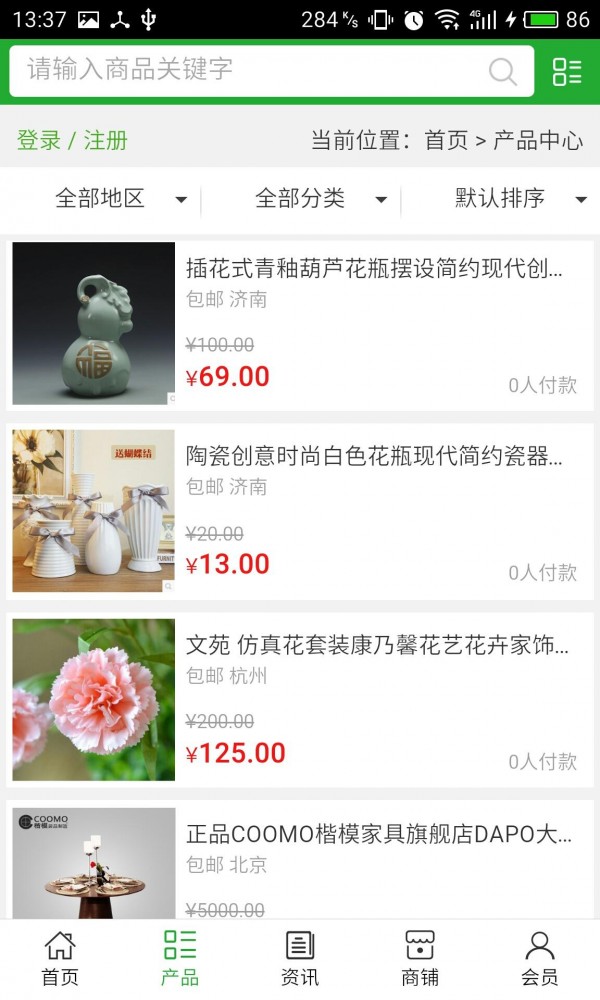
Task: Open the 登录 login link
Action: pyautogui.click(x=39, y=140)
